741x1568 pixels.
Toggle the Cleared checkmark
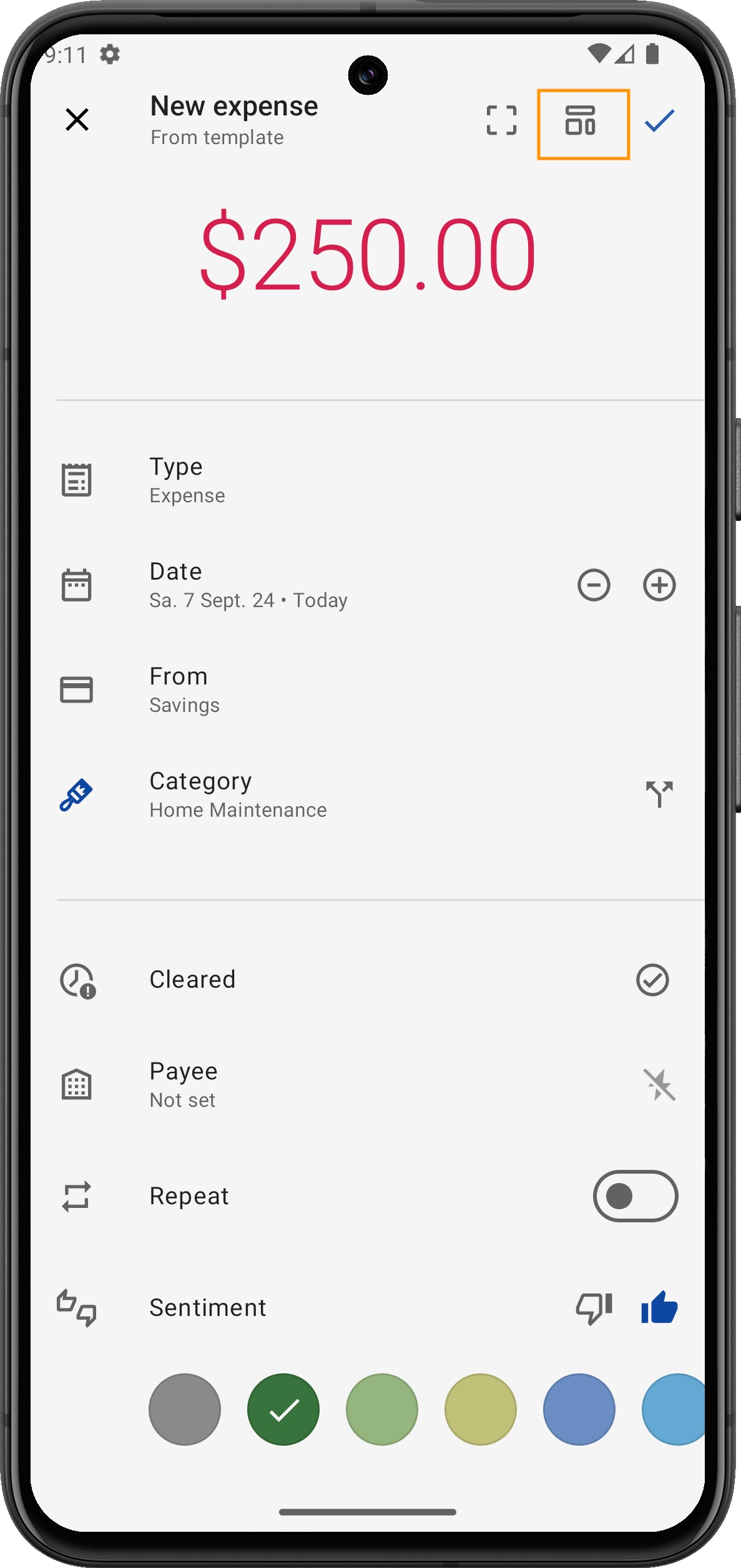(652, 980)
